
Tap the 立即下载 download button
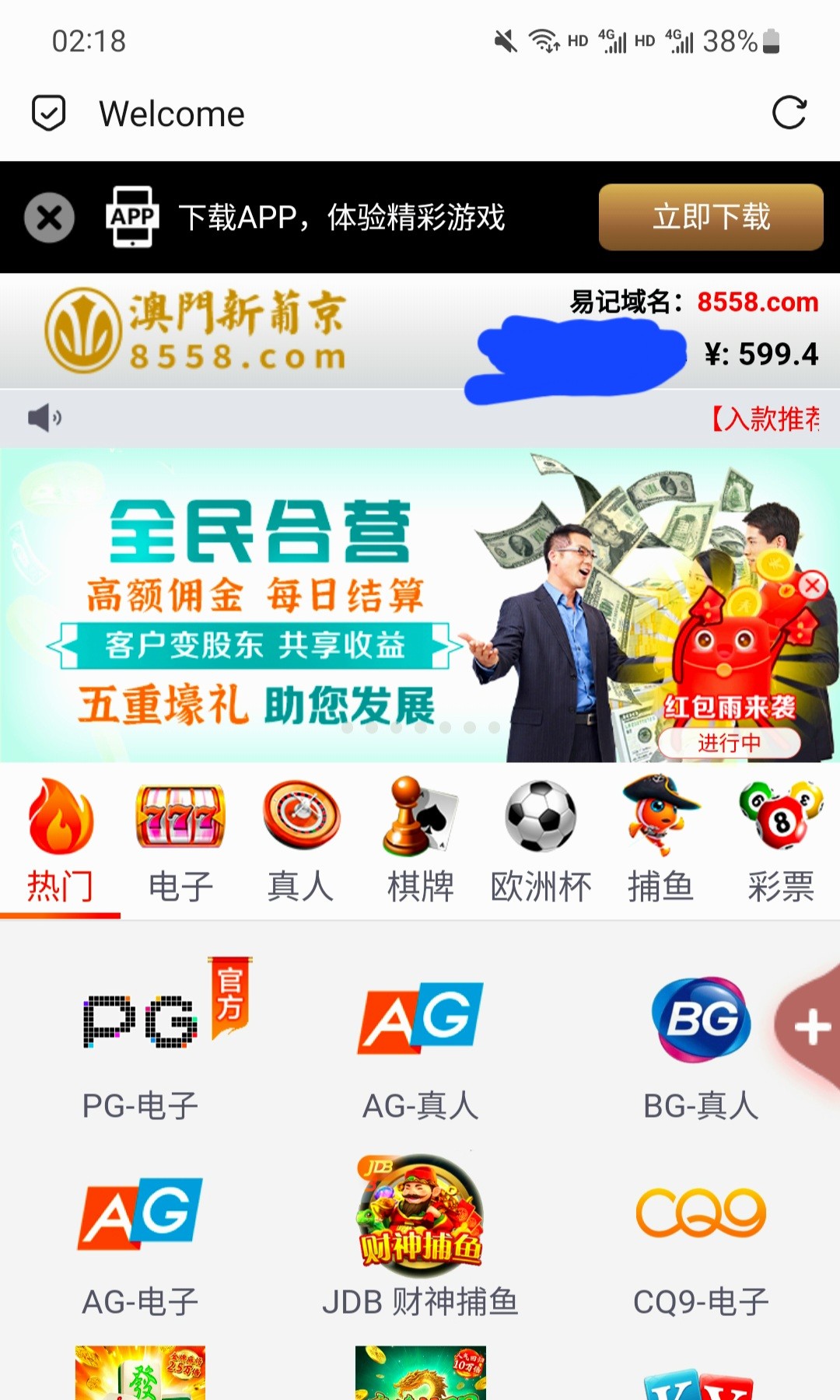click(710, 217)
